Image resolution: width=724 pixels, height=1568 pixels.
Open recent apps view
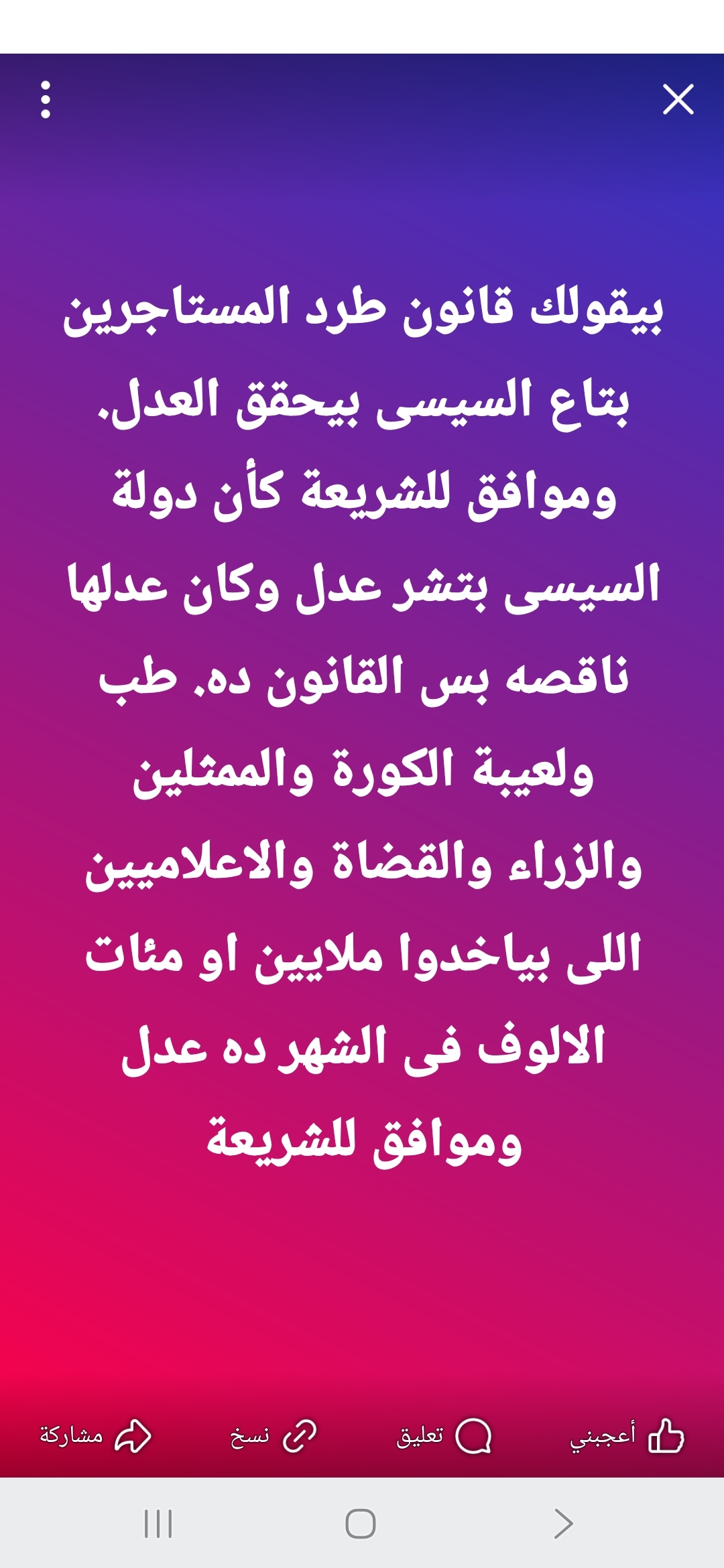158,1524
